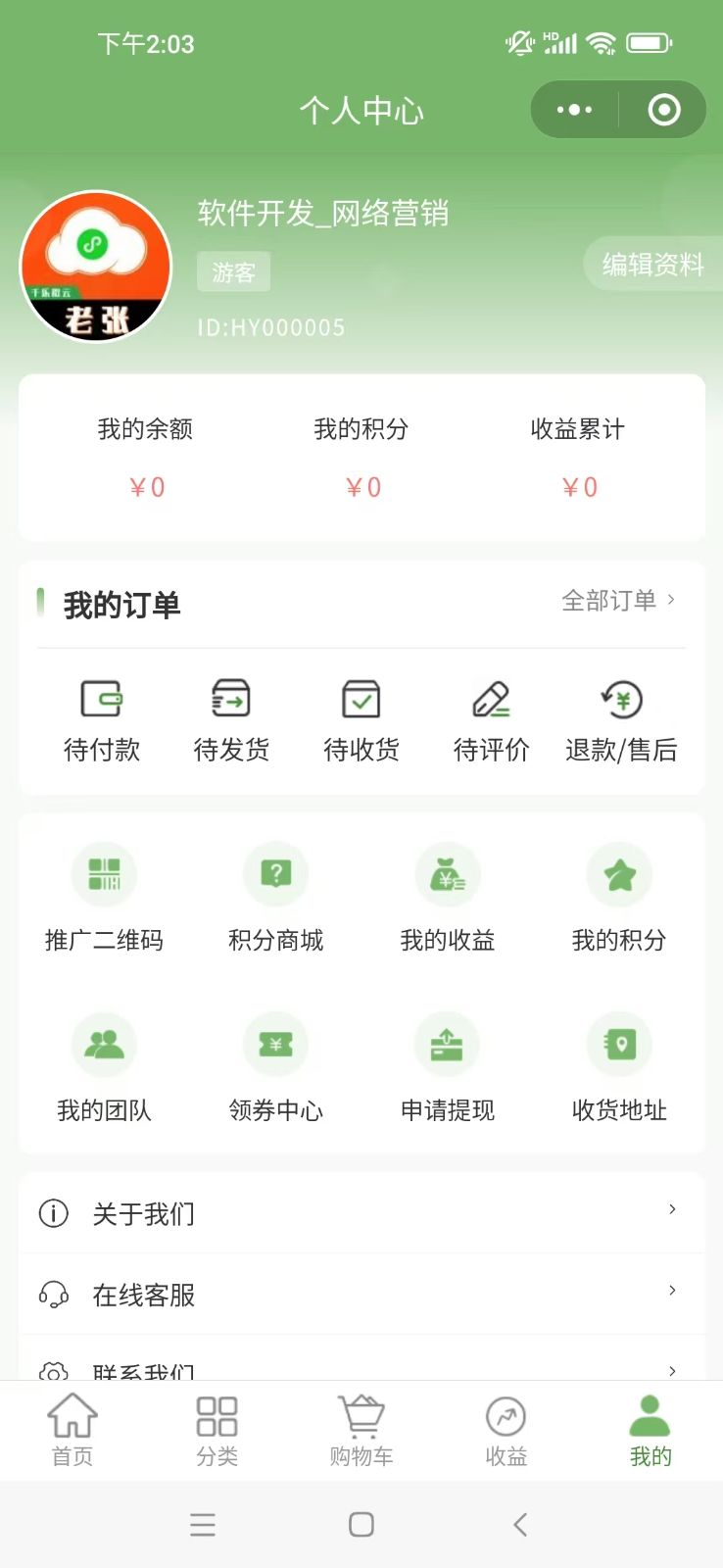Image resolution: width=723 pixels, height=1568 pixels.
Task: Open 退款/售后 refunds and after-sales
Action: coord(621,721)
